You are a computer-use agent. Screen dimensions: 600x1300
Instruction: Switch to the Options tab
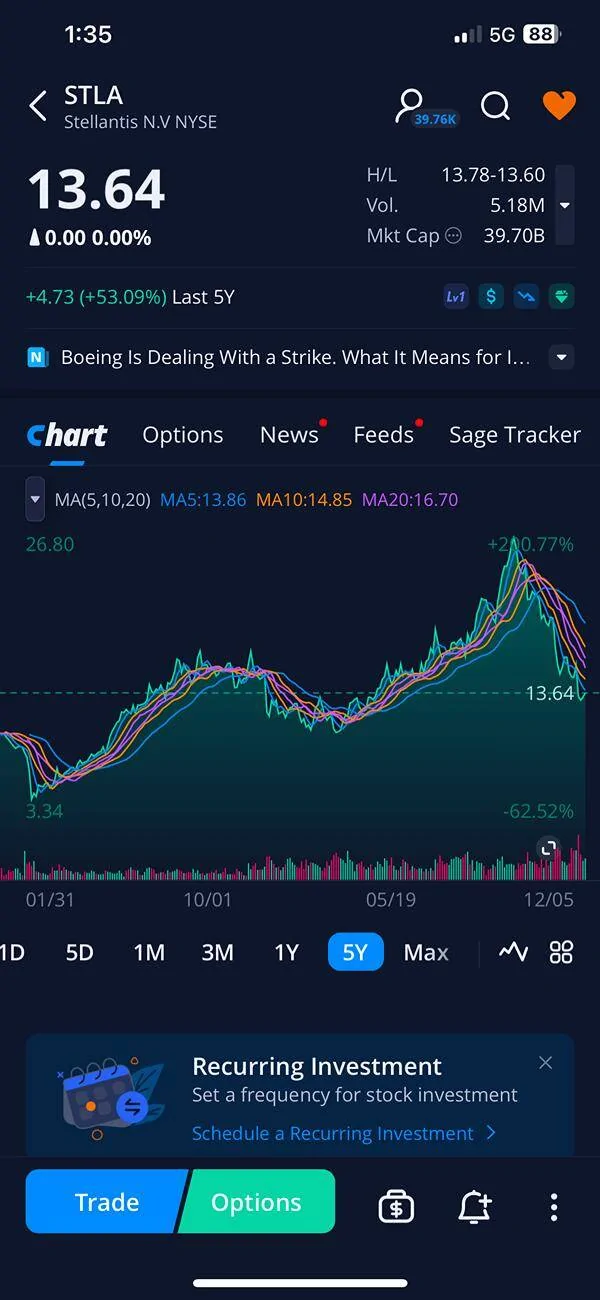[183, 435]
